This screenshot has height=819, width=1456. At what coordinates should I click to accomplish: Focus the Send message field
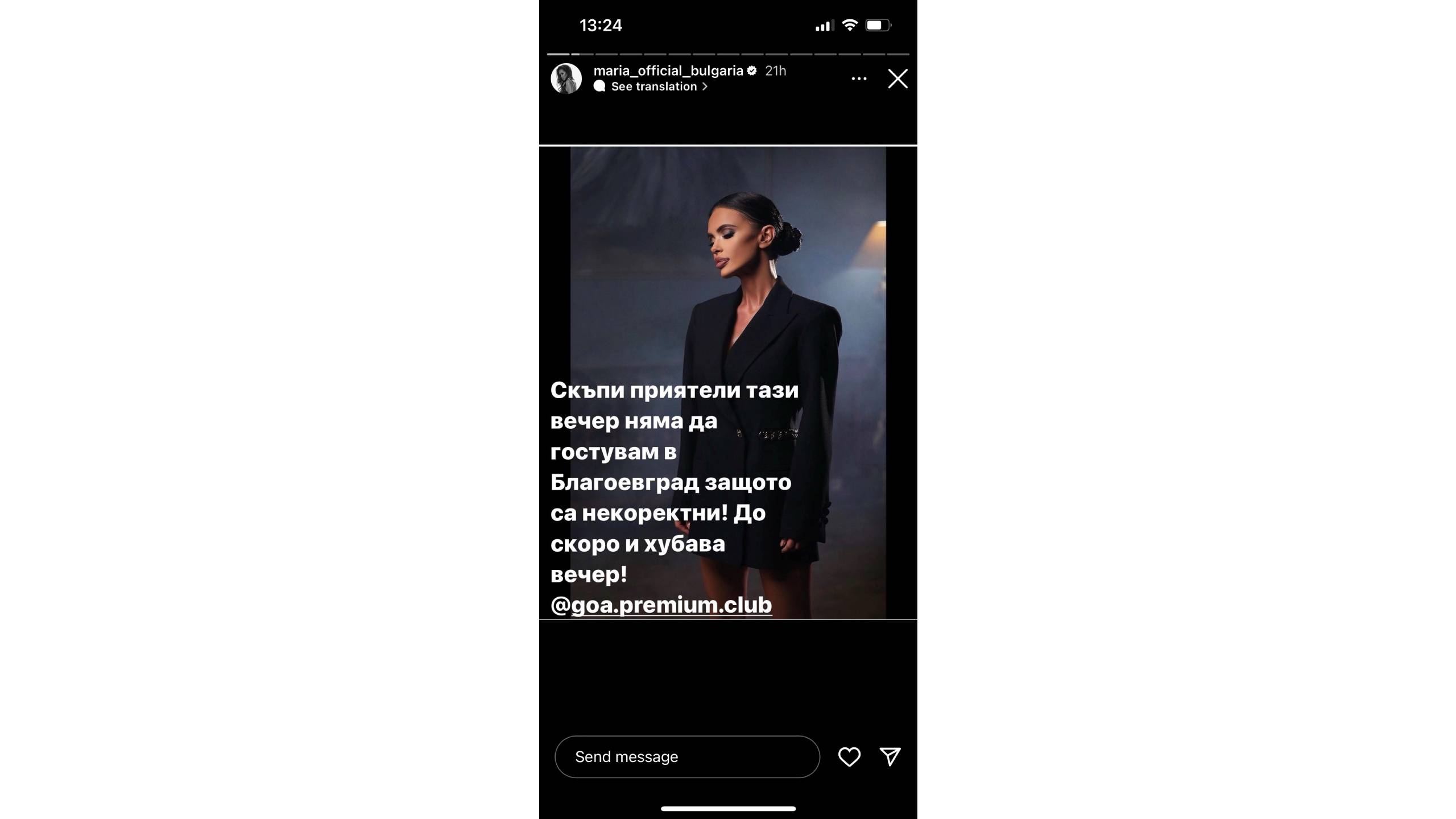[x=686, y=756]
